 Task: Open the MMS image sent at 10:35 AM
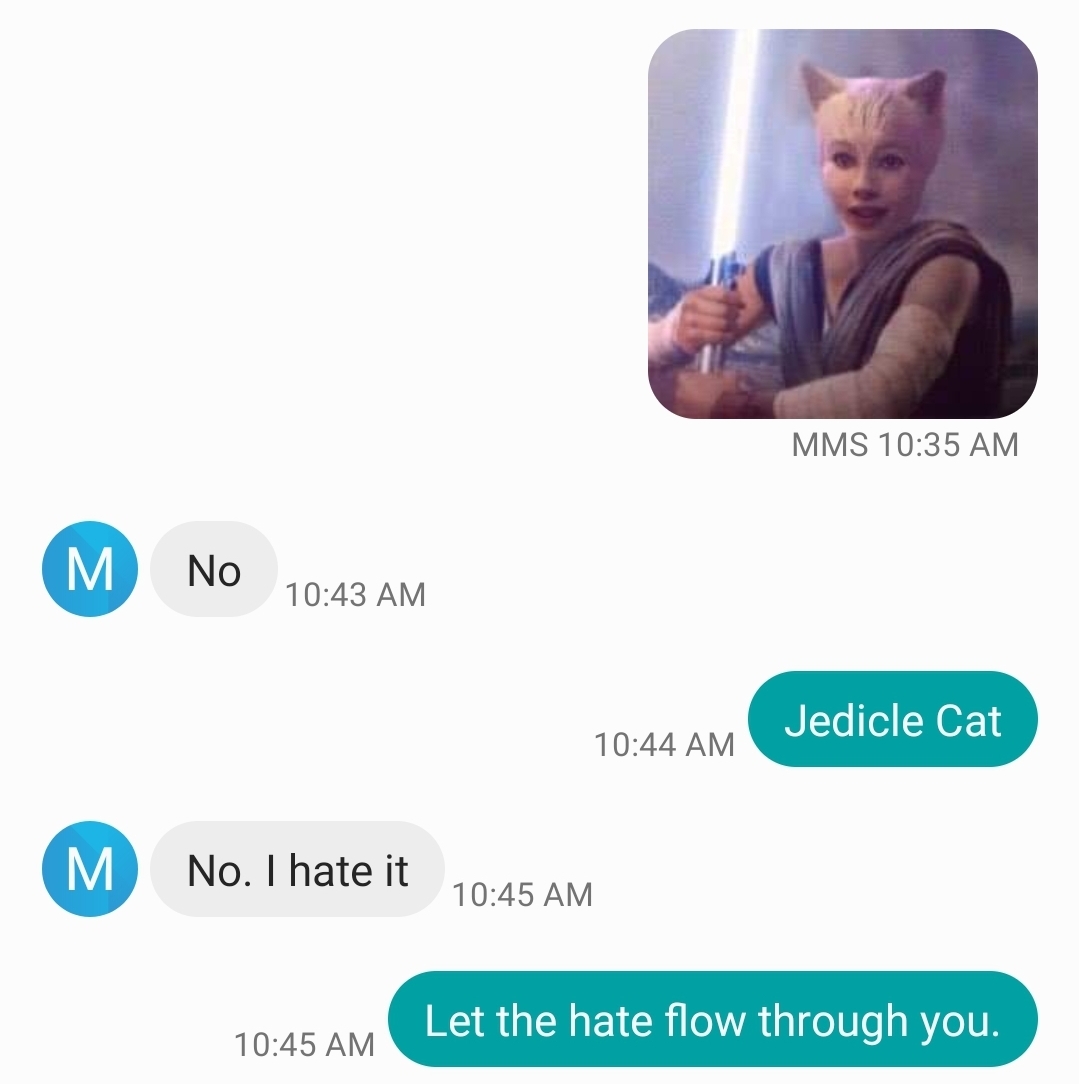[x=842, y=224]
